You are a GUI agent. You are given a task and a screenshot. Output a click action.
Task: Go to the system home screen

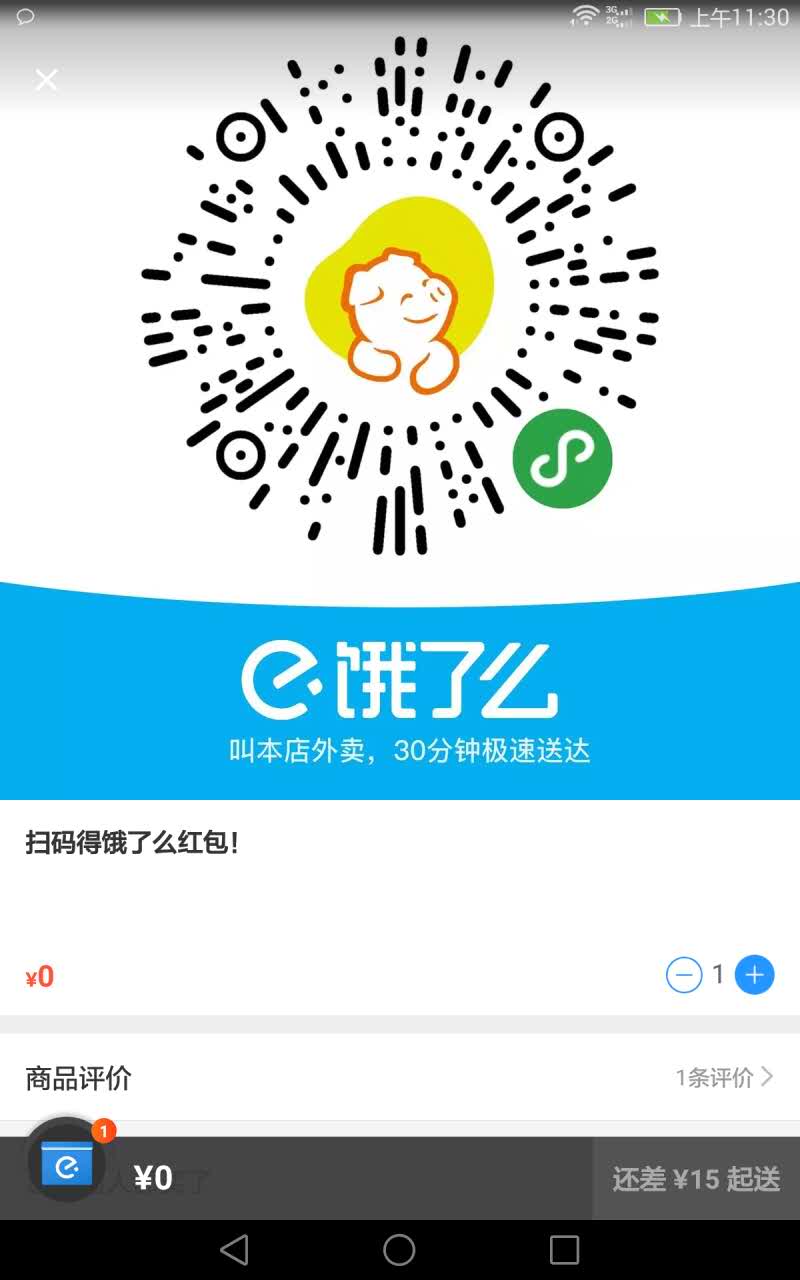coord(399,1249)
